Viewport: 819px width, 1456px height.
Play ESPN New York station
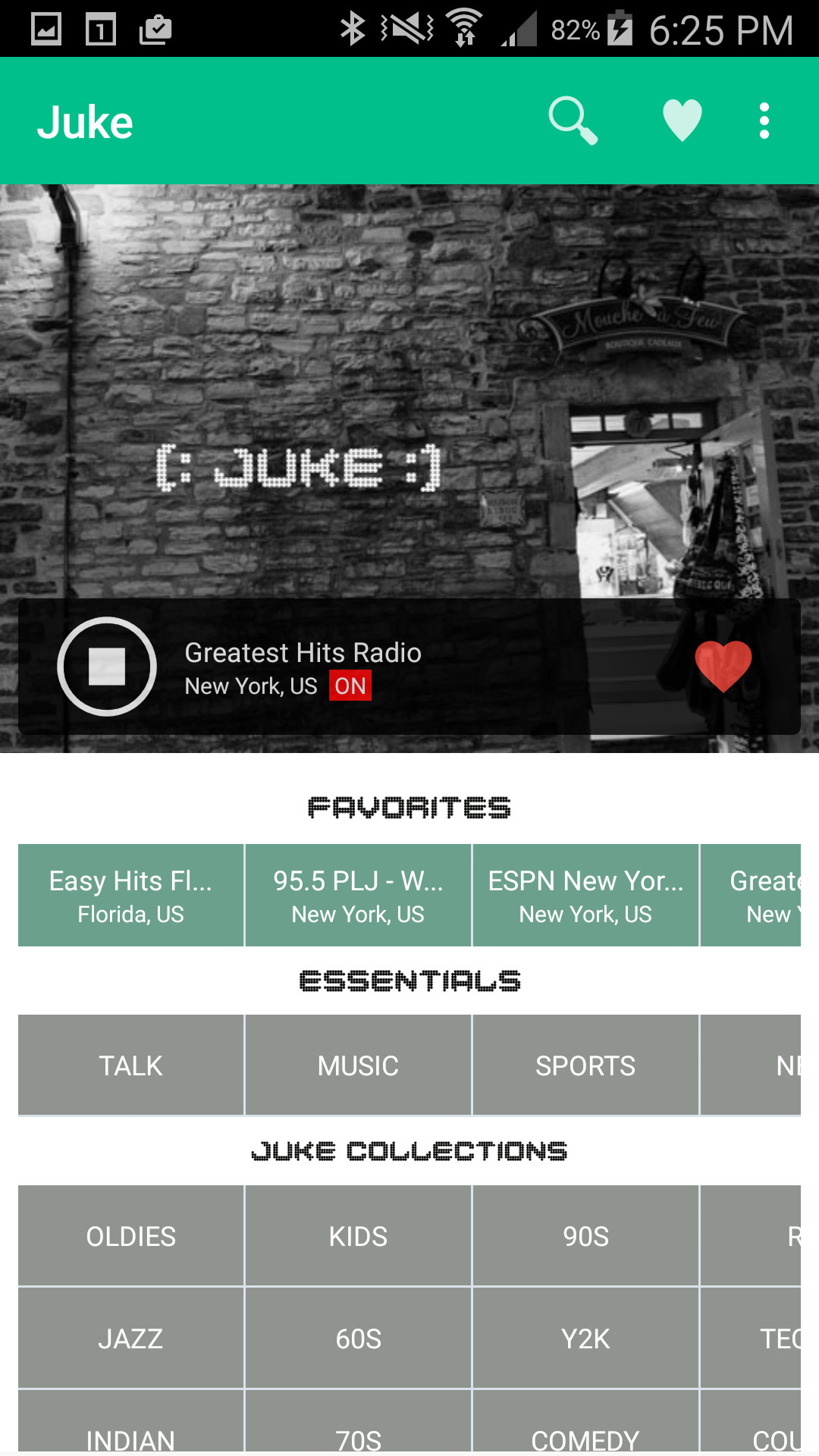585,896
